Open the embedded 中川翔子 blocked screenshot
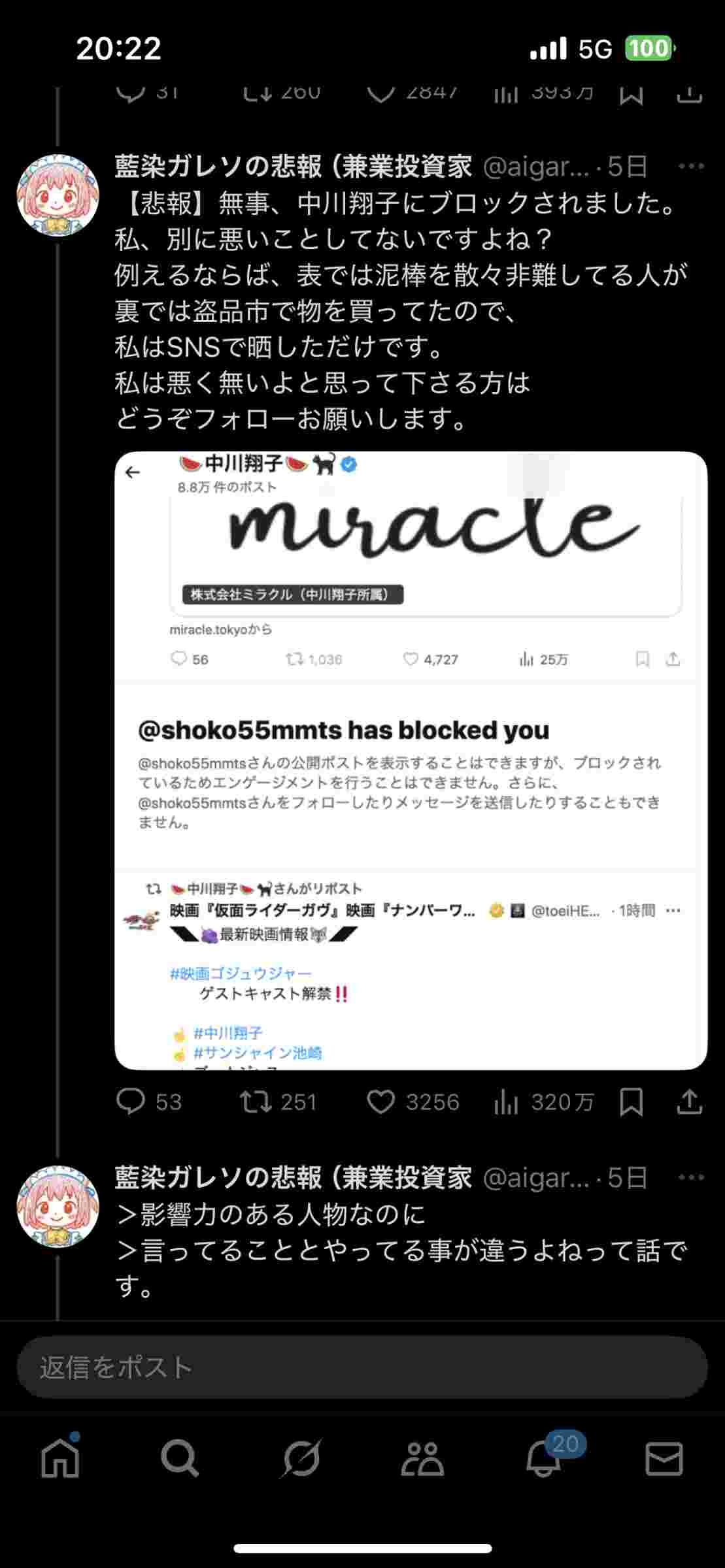The width and height of the screenshot is (725, 1568). 411,760
